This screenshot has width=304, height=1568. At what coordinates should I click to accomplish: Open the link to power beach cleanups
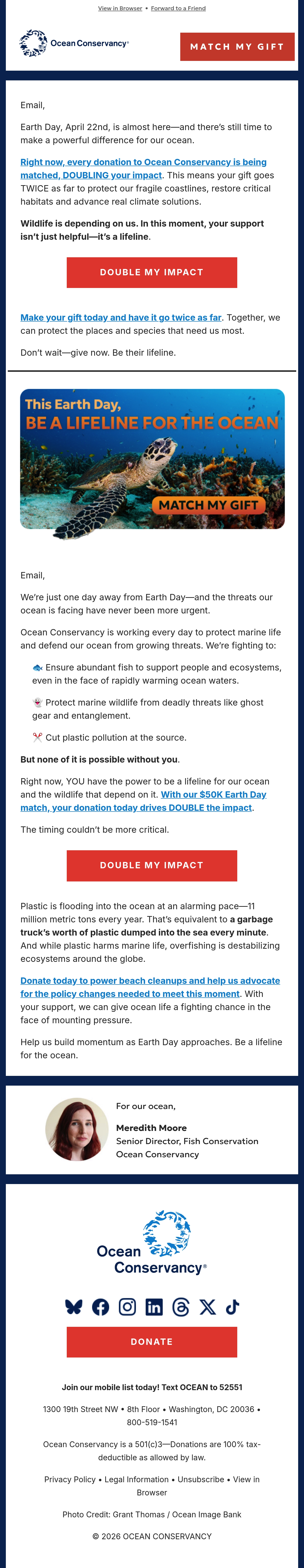[x=150, y=987]
